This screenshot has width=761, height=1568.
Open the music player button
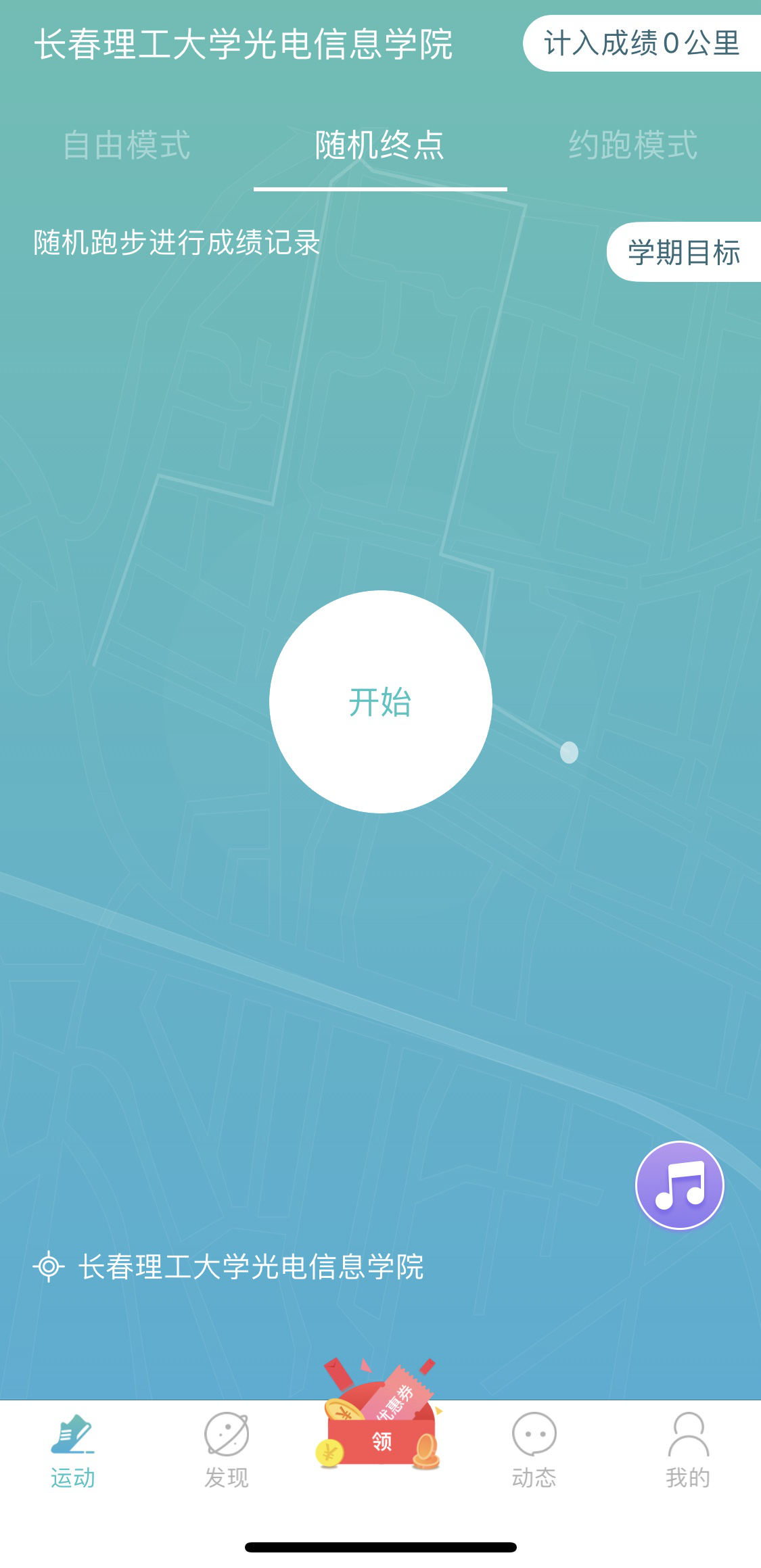(x=679, y=1185)
